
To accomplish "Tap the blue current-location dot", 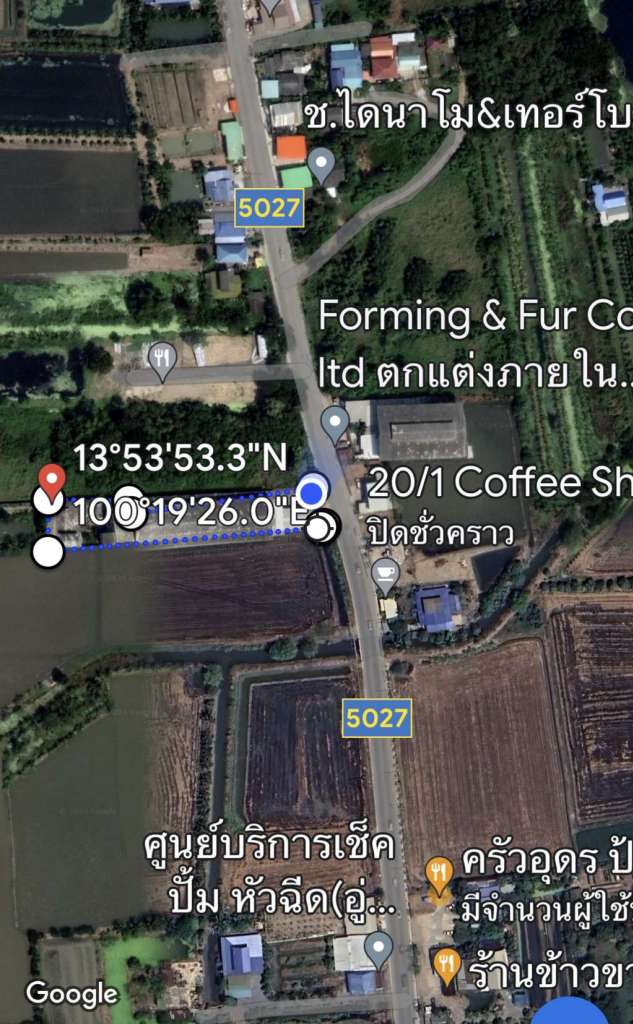I will 313,491.
